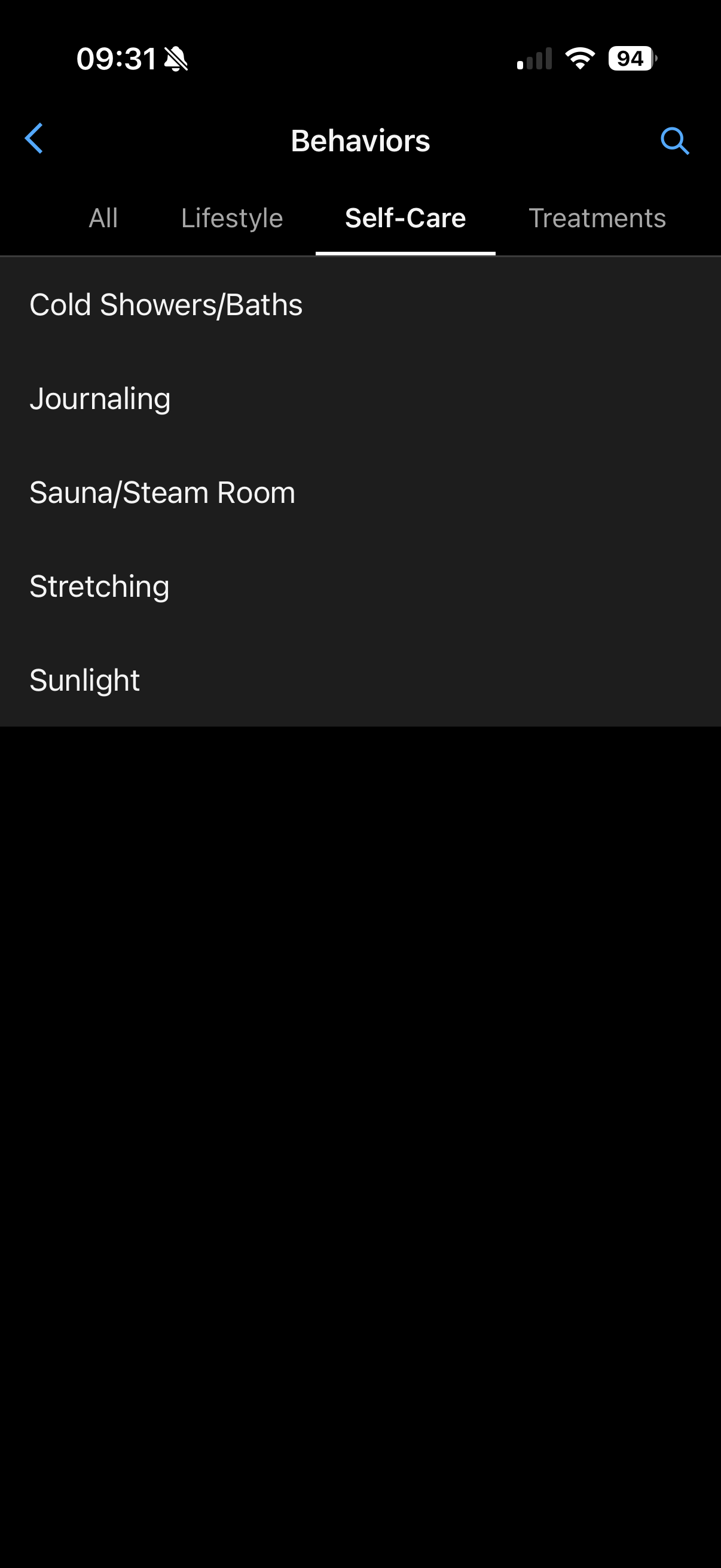Open the behaviors search icon

(675, 141)
